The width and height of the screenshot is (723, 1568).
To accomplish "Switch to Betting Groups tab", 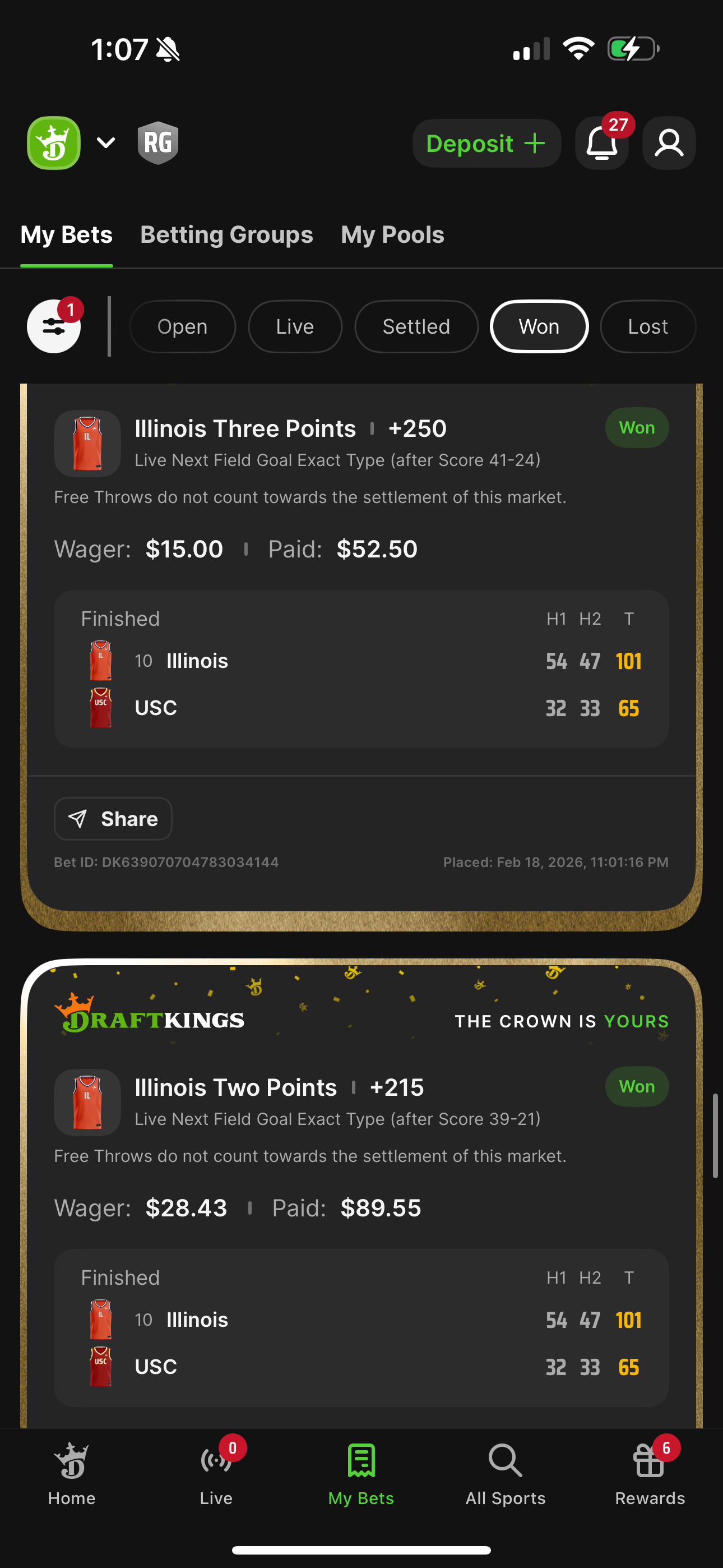I will [x=226, y=235].
